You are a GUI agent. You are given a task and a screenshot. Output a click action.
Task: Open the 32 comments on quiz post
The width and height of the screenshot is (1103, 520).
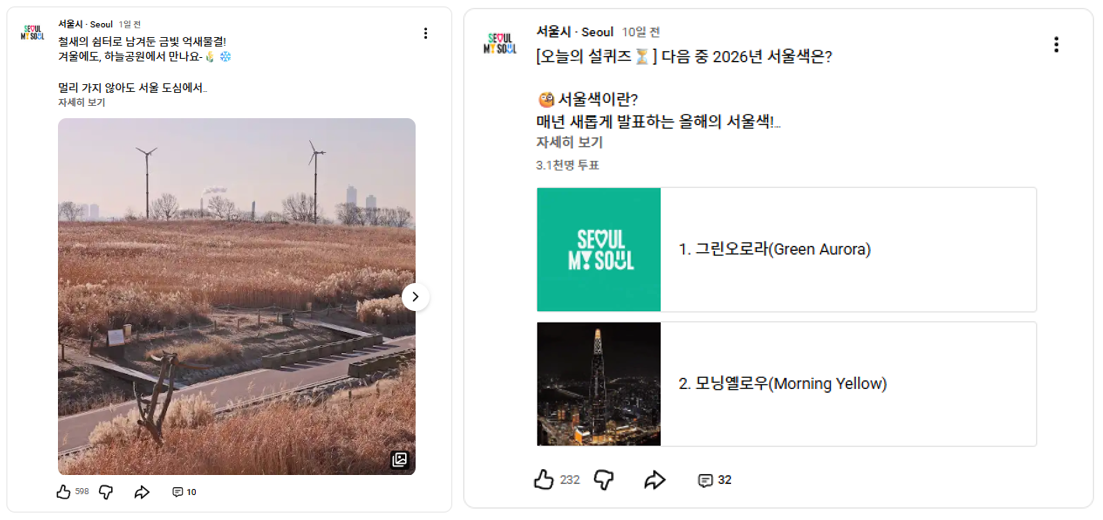pos(714,480)
